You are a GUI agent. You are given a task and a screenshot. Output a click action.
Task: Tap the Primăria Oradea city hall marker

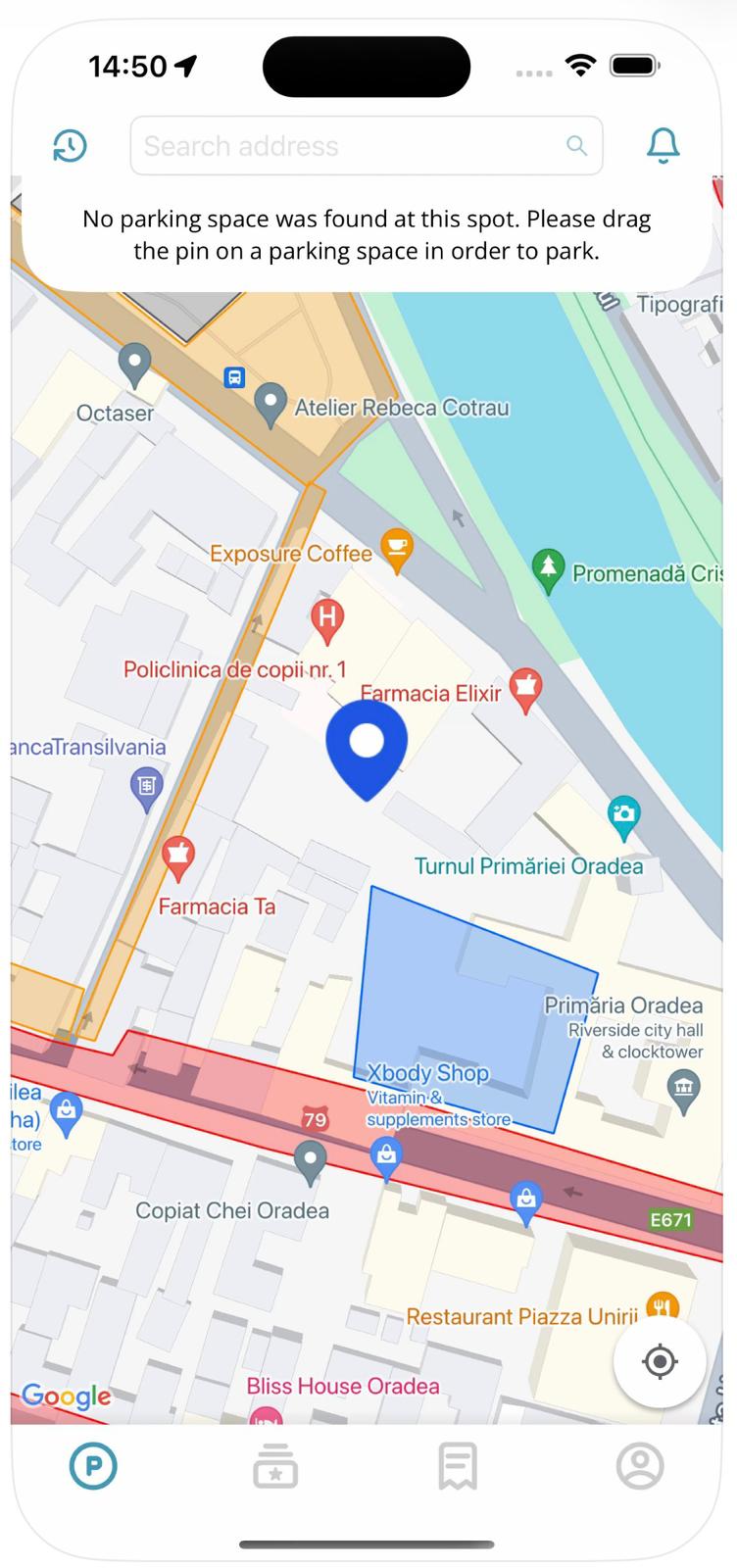pos(683,1089)
